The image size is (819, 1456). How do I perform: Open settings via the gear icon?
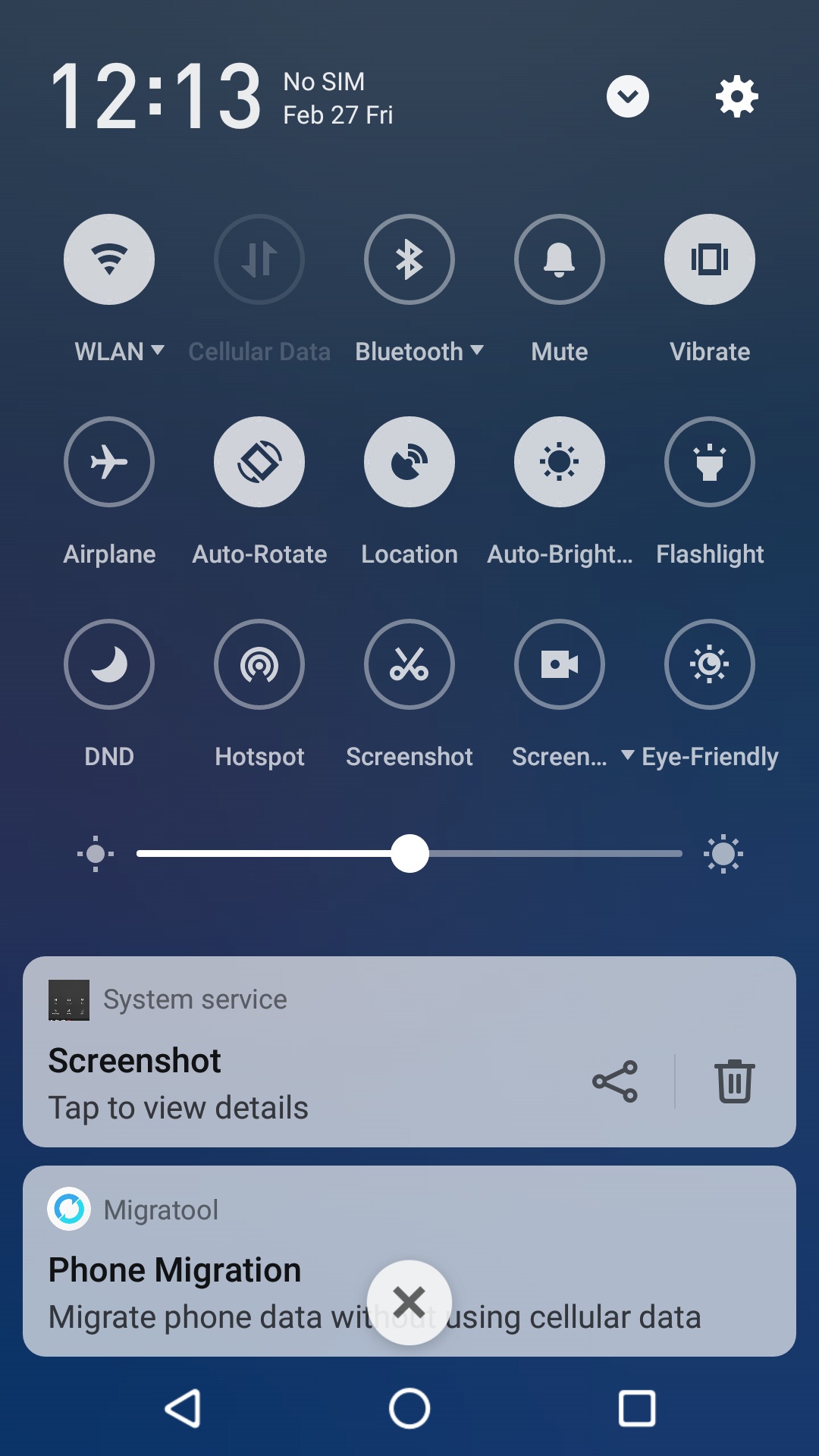point(736,96)
